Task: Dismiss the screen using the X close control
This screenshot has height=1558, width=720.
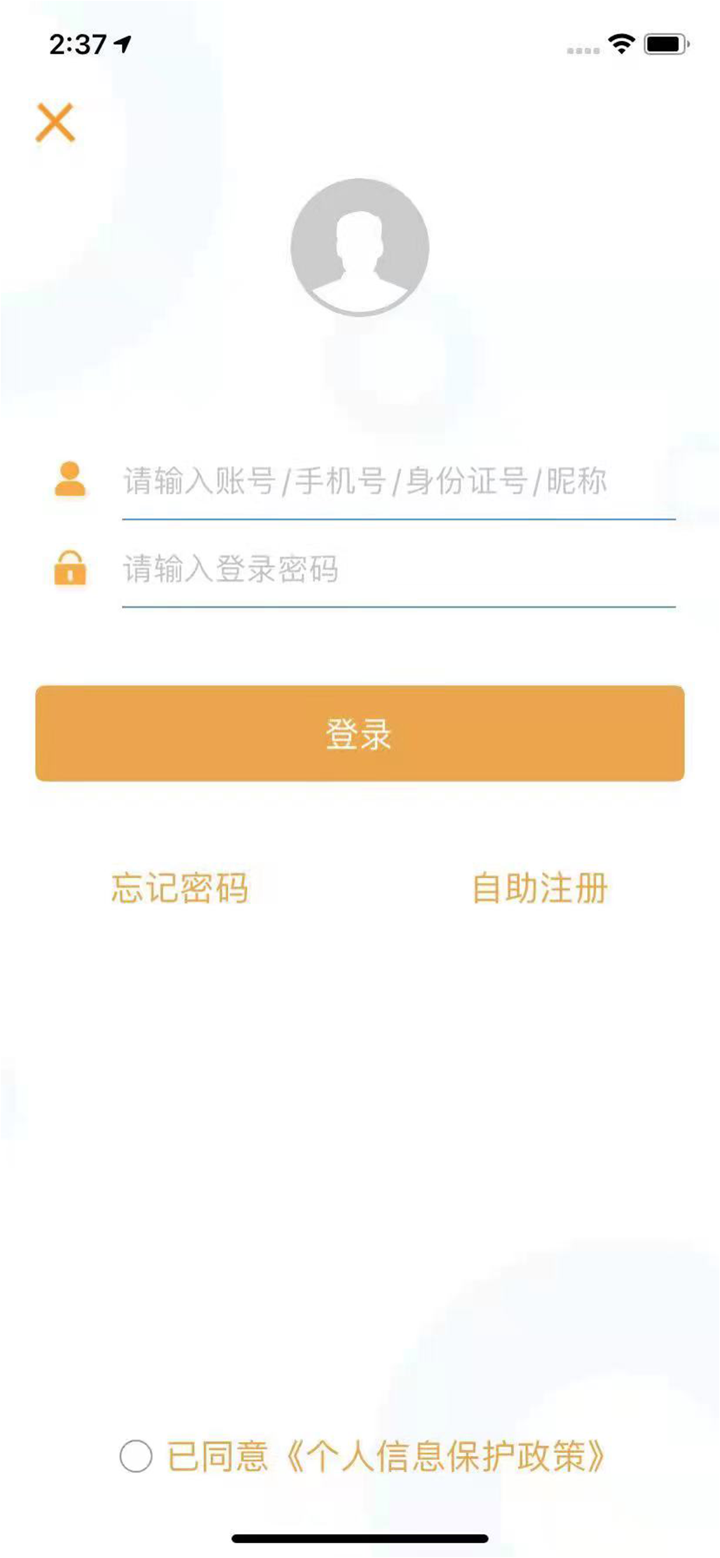Action: (55, 122)
